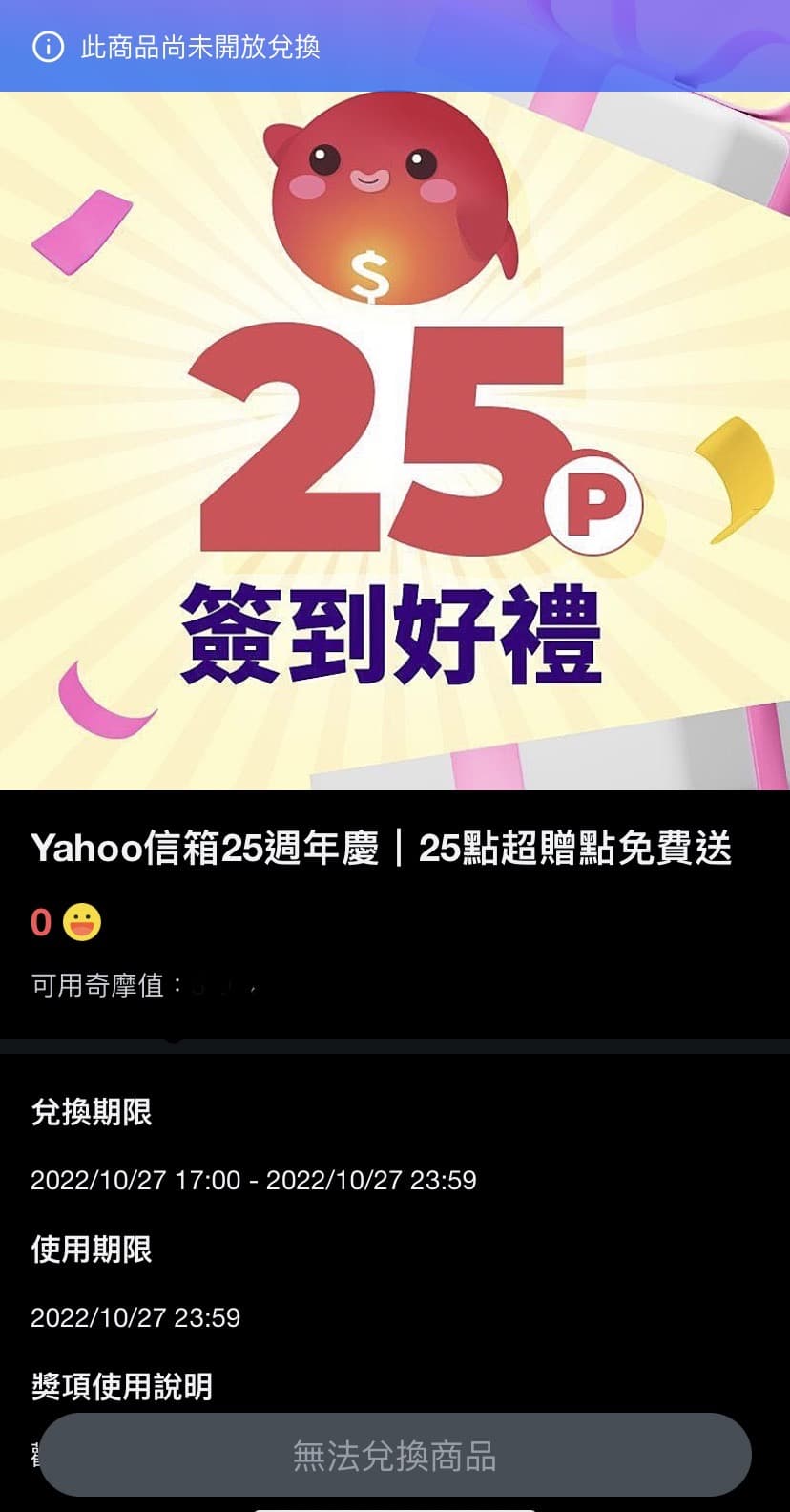Tap the 可用奇摩值 balance link
Screen dimensions: 790x1512
(x=105, y=984)
